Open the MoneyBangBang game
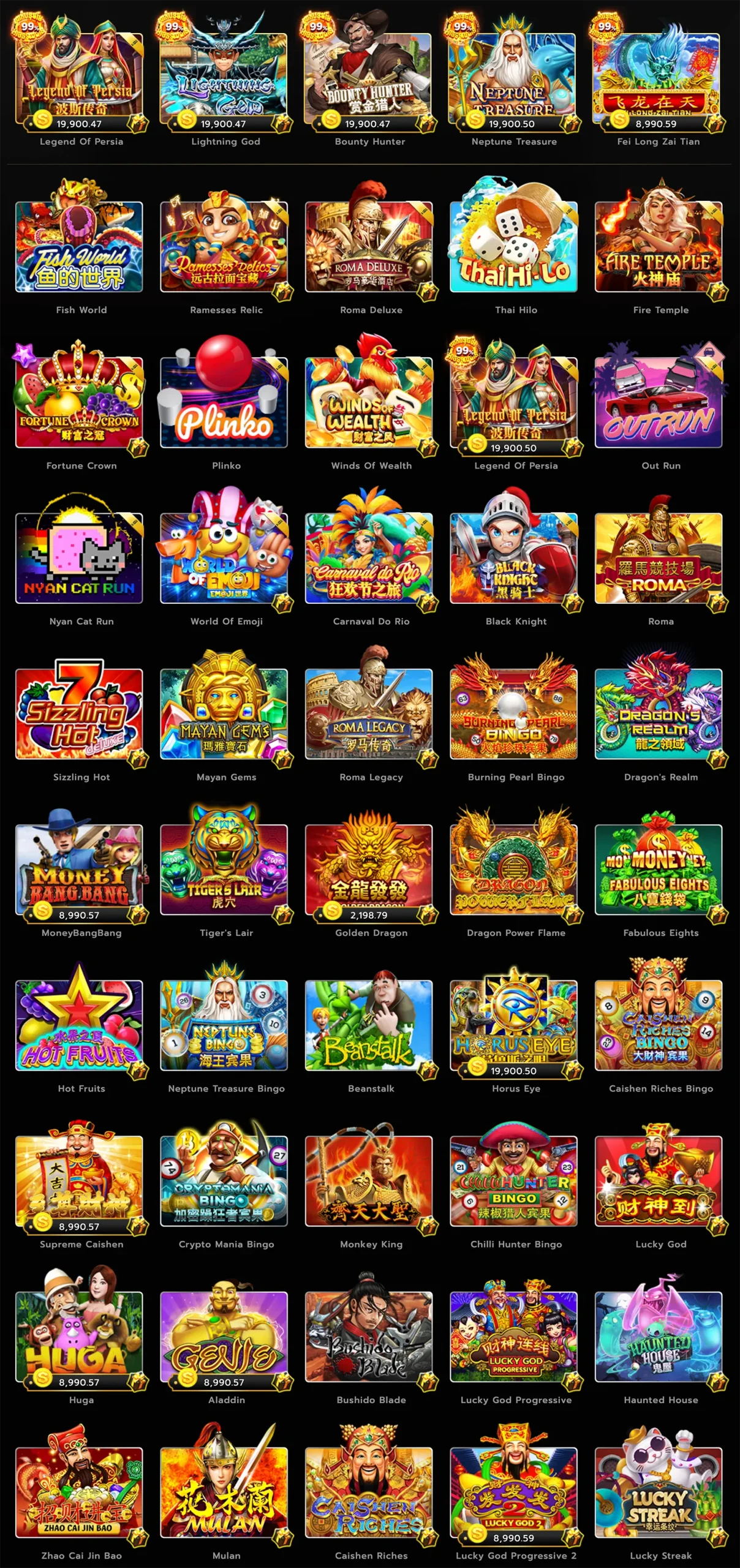 click(x=79, y=869)
